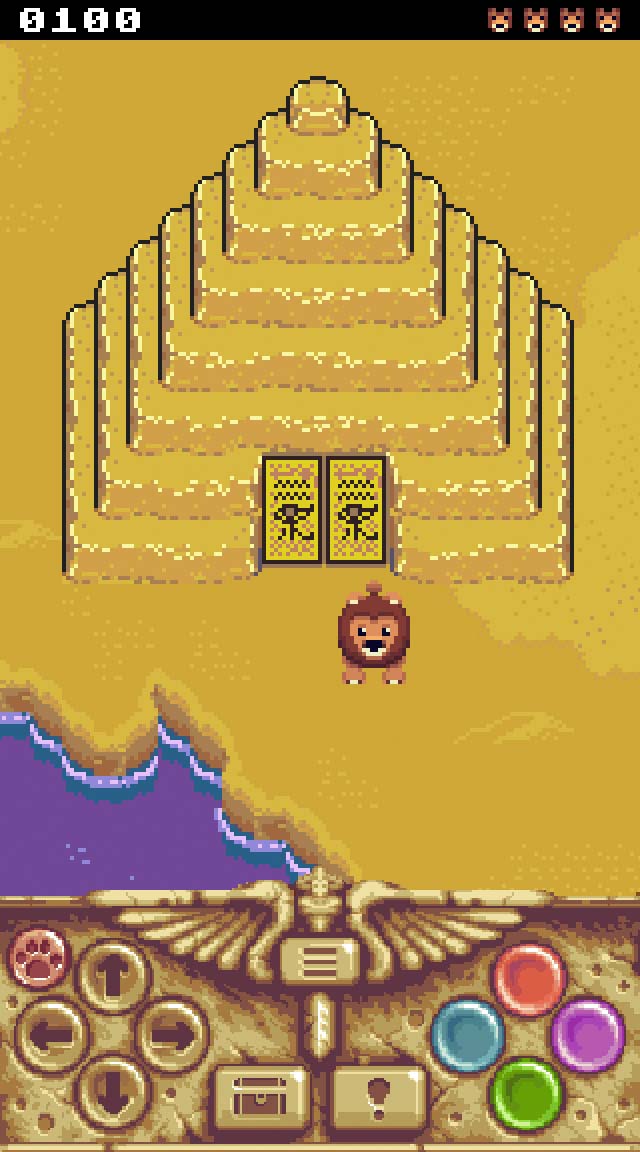Tap the paw print button

38,956
